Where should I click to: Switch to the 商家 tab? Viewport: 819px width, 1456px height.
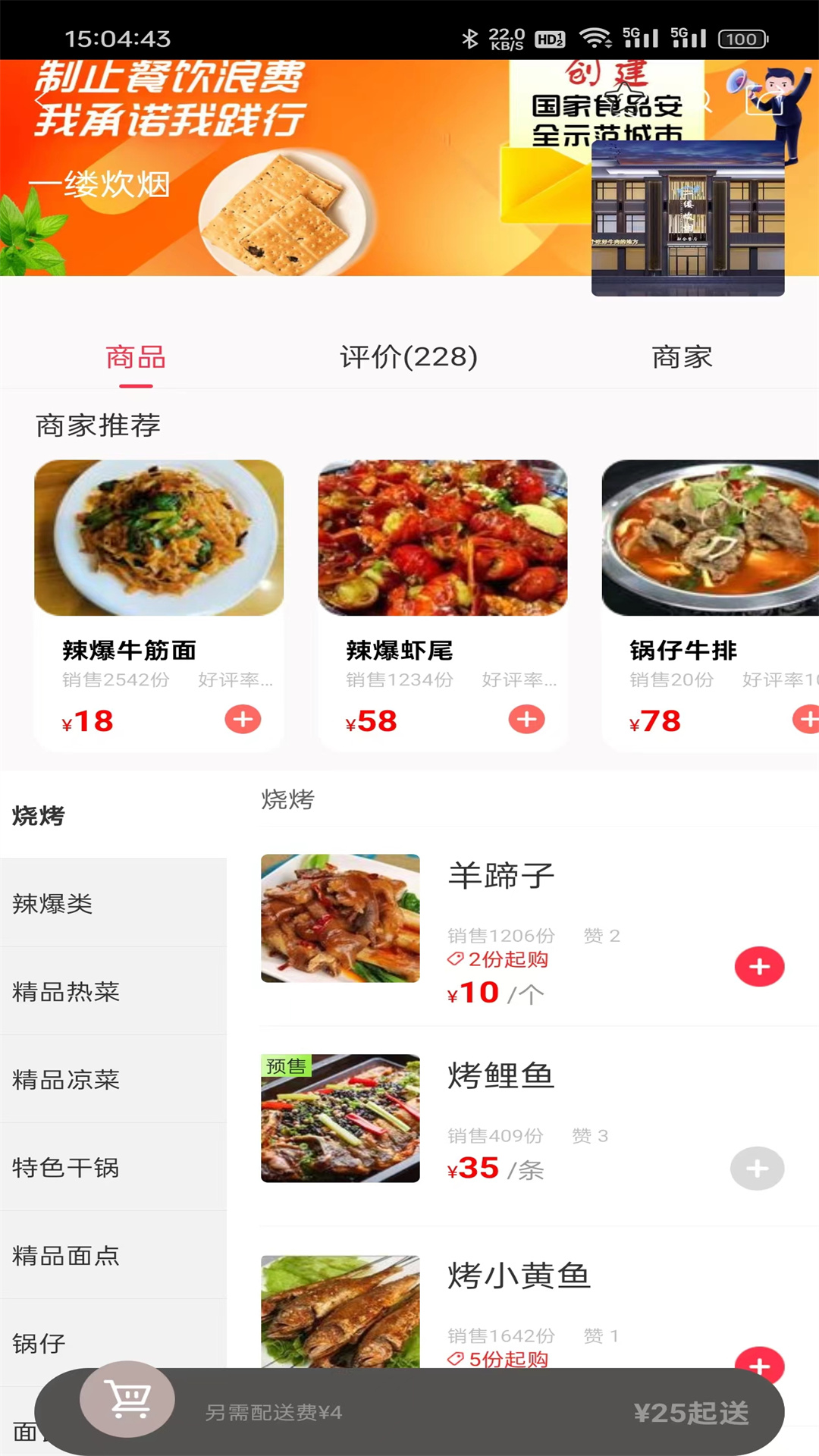pos(682,357)
